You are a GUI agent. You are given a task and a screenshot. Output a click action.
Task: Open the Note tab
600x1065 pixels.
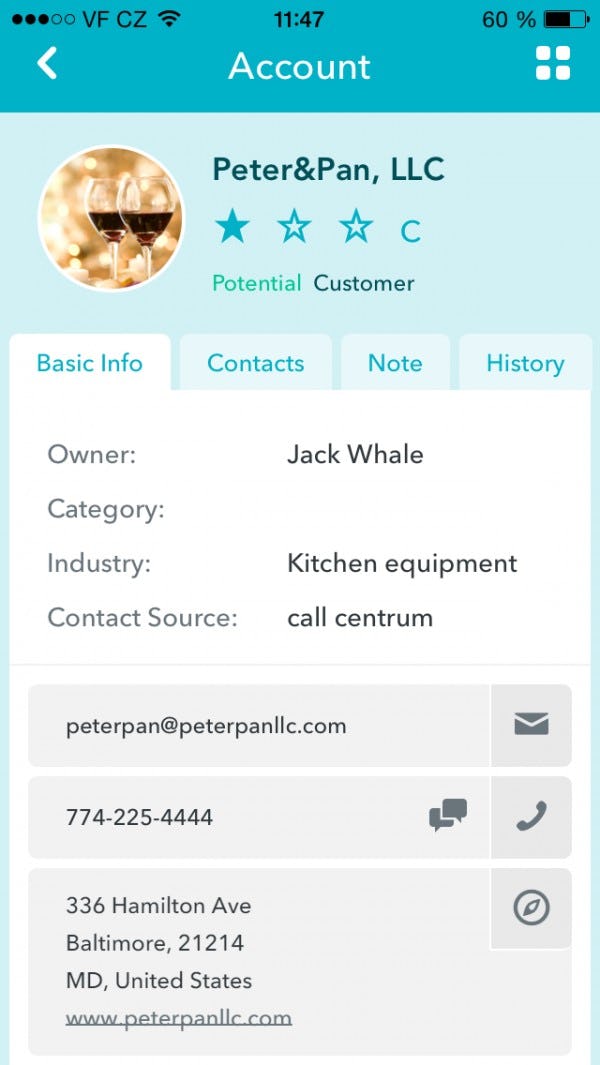click(x=395, y=363)
